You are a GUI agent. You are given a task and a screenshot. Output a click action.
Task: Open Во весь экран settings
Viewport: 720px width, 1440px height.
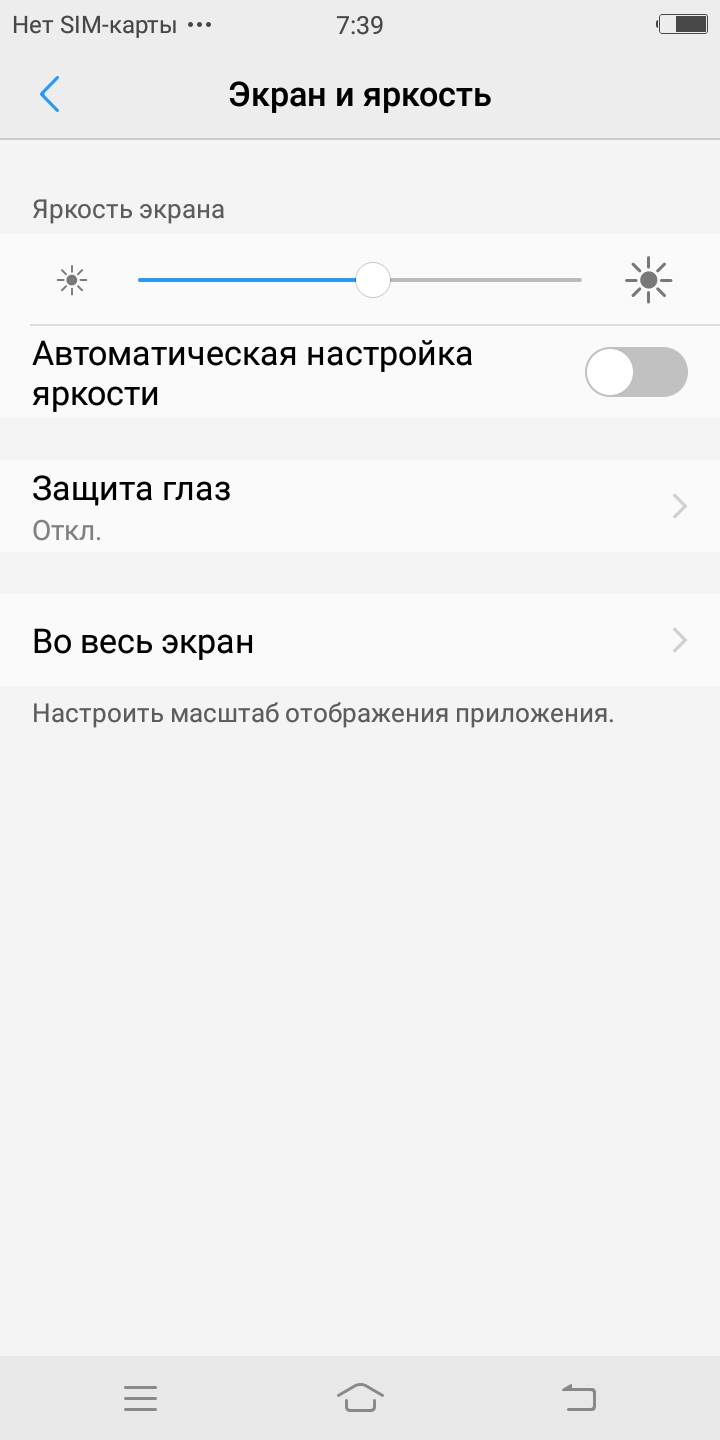[x=360, y=640]
